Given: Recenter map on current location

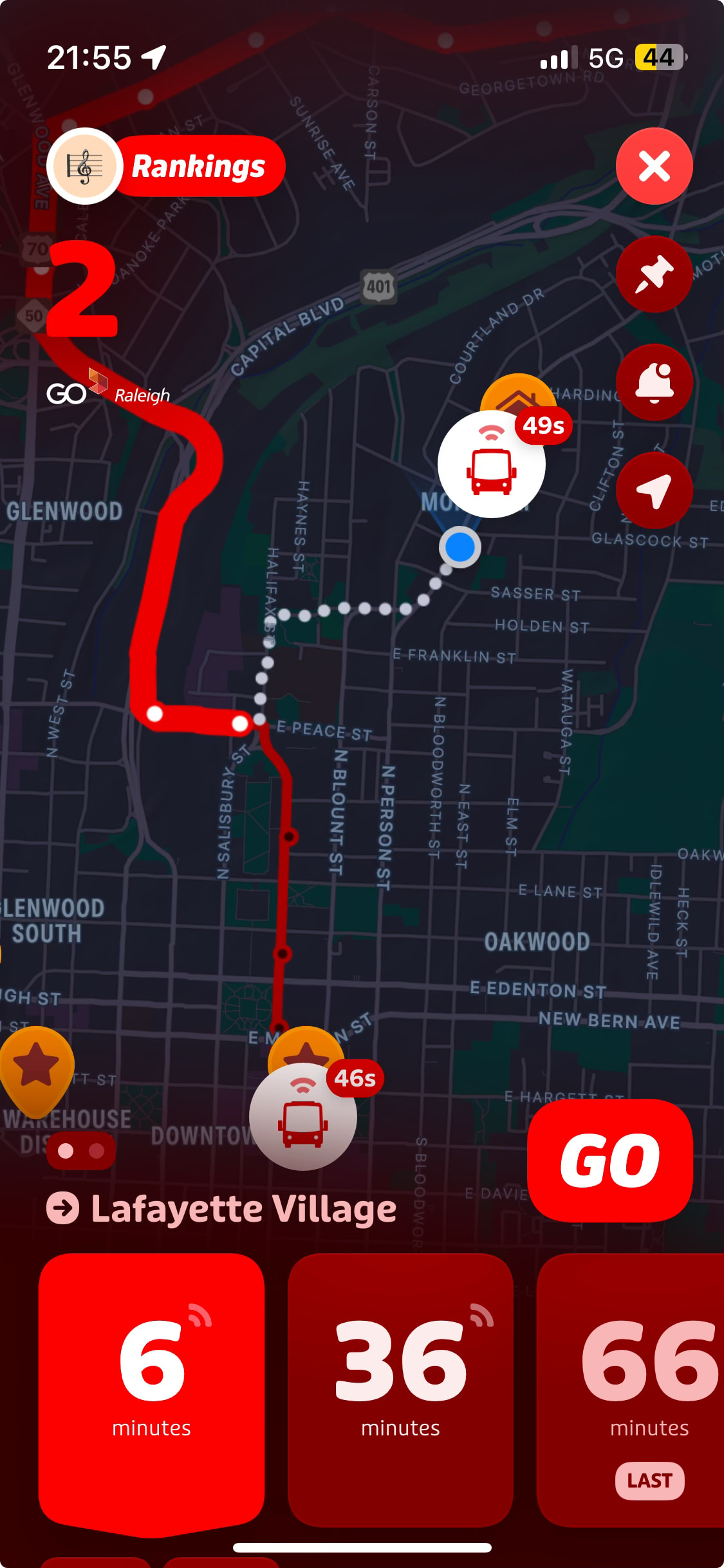Looking at the screenshot, I should 654,490.
